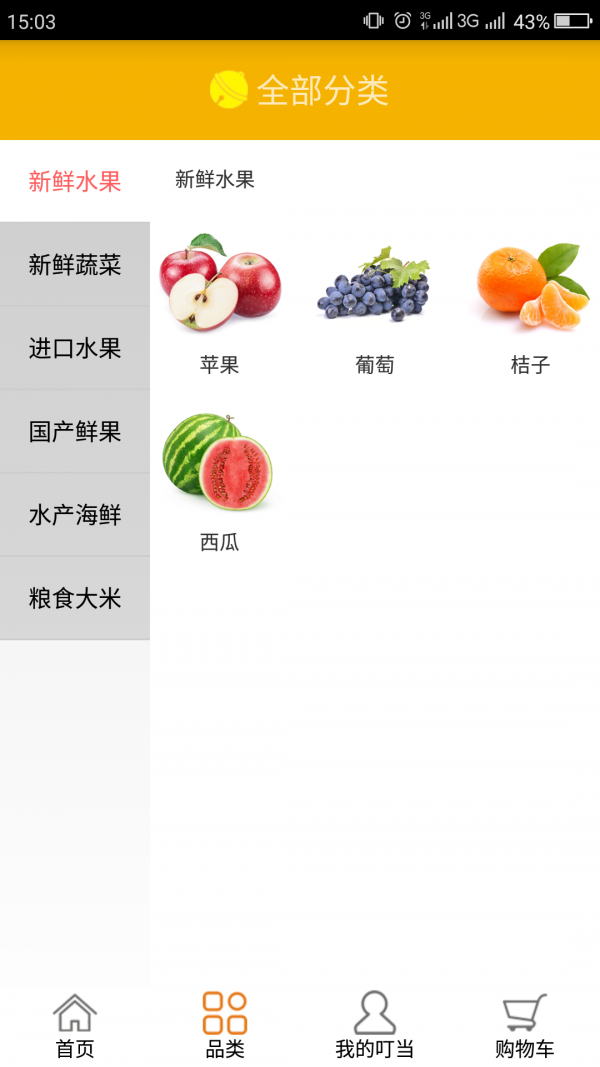Open the 进口水果 category
Screen dimensions: 600x1067
pyautogui.click(x=75, y=348)
